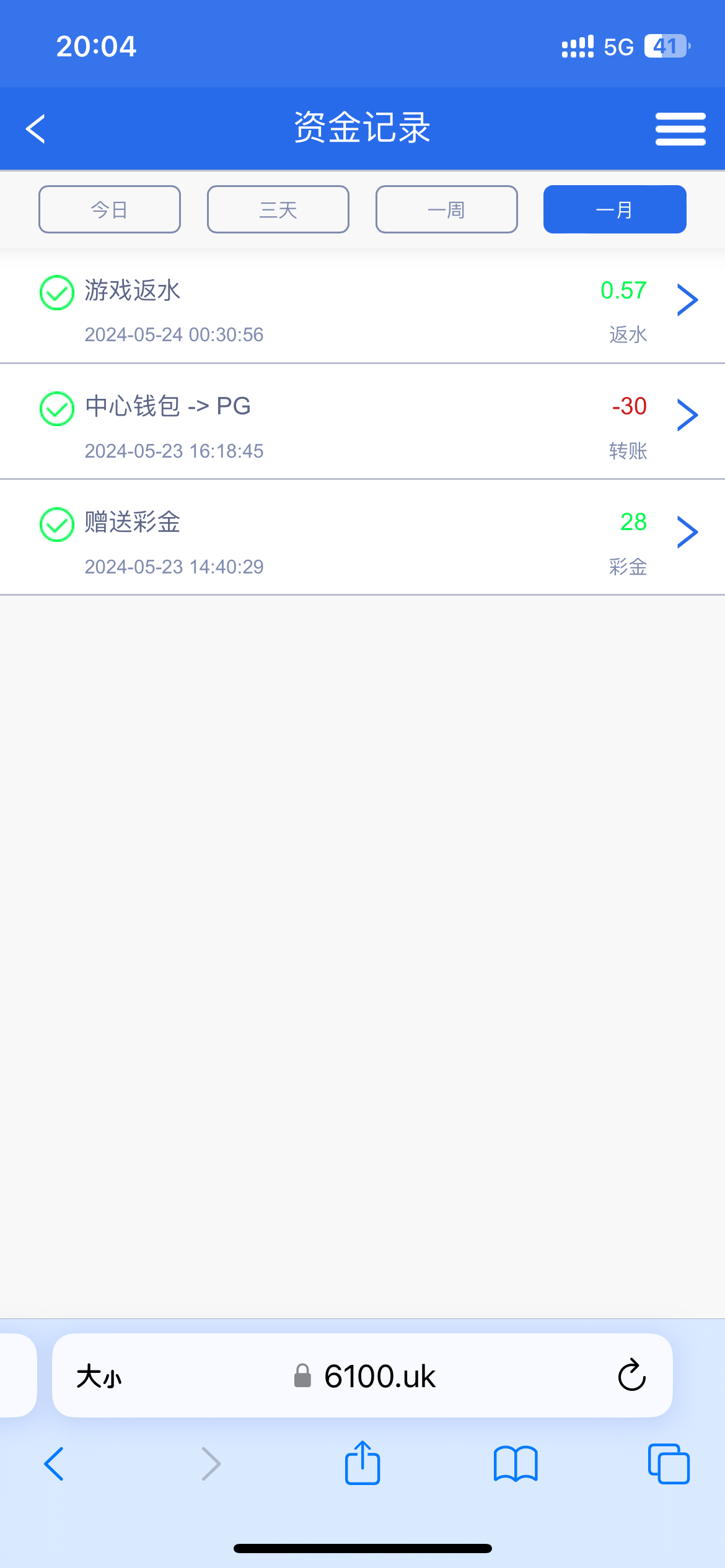This screenshot has width=725, height=1568.
Task: Show all open tabs
Action: click(669, 1464)
